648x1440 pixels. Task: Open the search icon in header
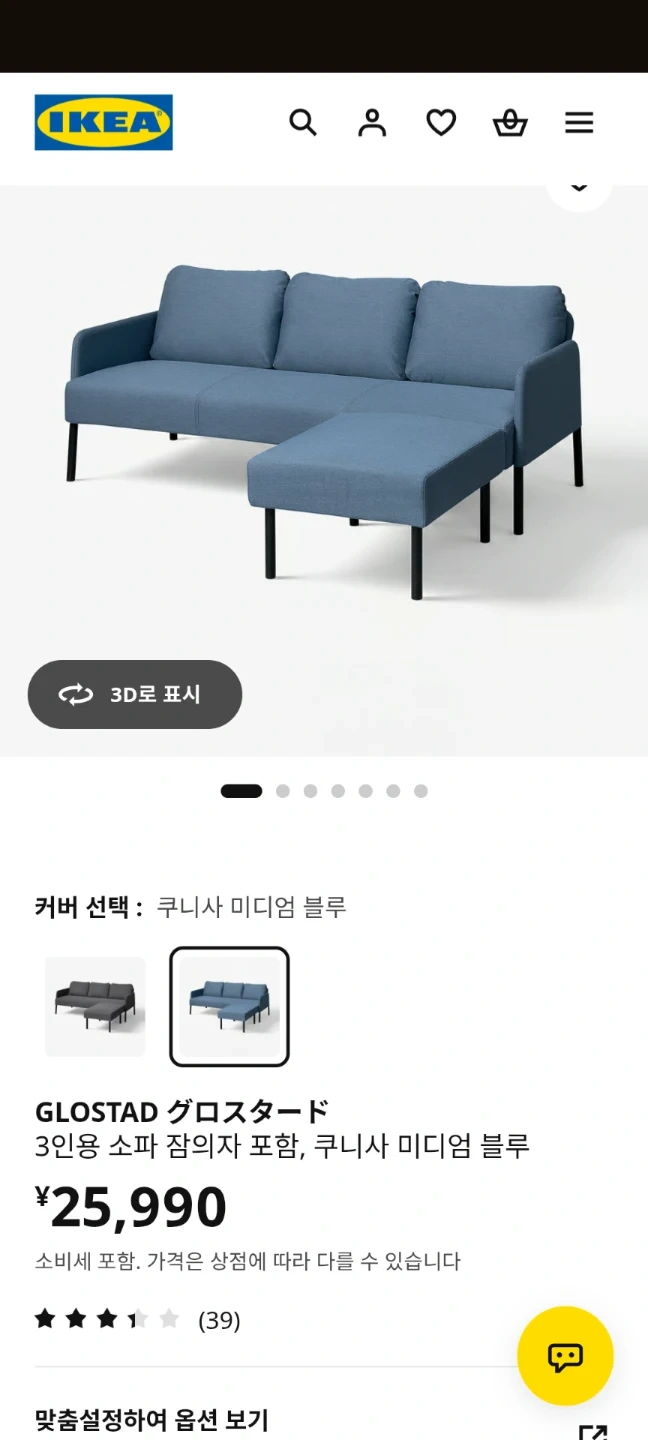[x=303, y=123]
